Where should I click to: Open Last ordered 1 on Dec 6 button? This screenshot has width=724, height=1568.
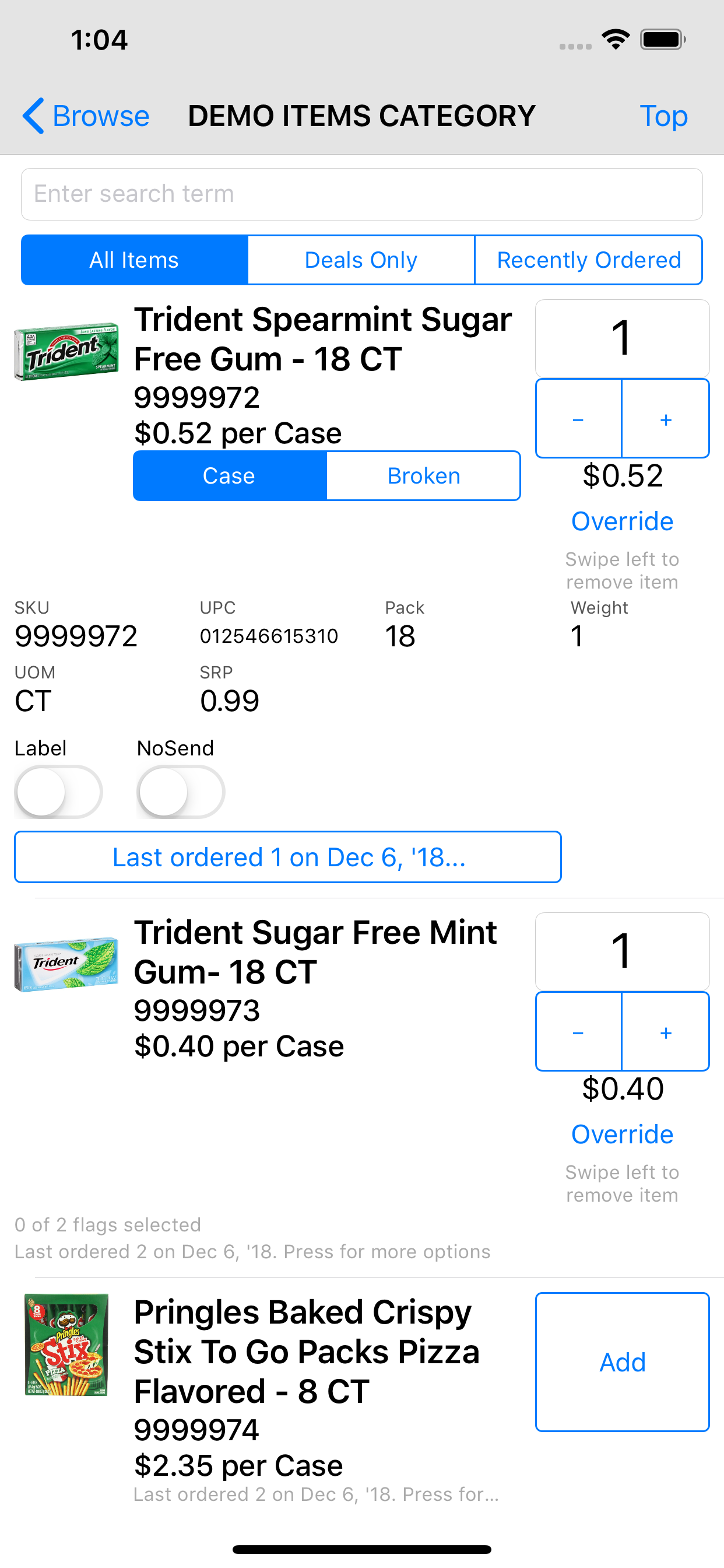pos(288,857)
